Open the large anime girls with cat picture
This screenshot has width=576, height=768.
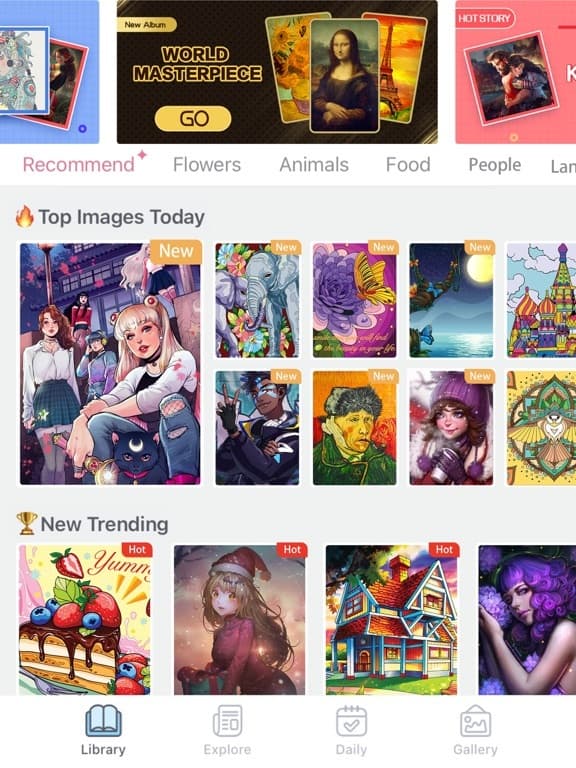[x=110, y=363]
